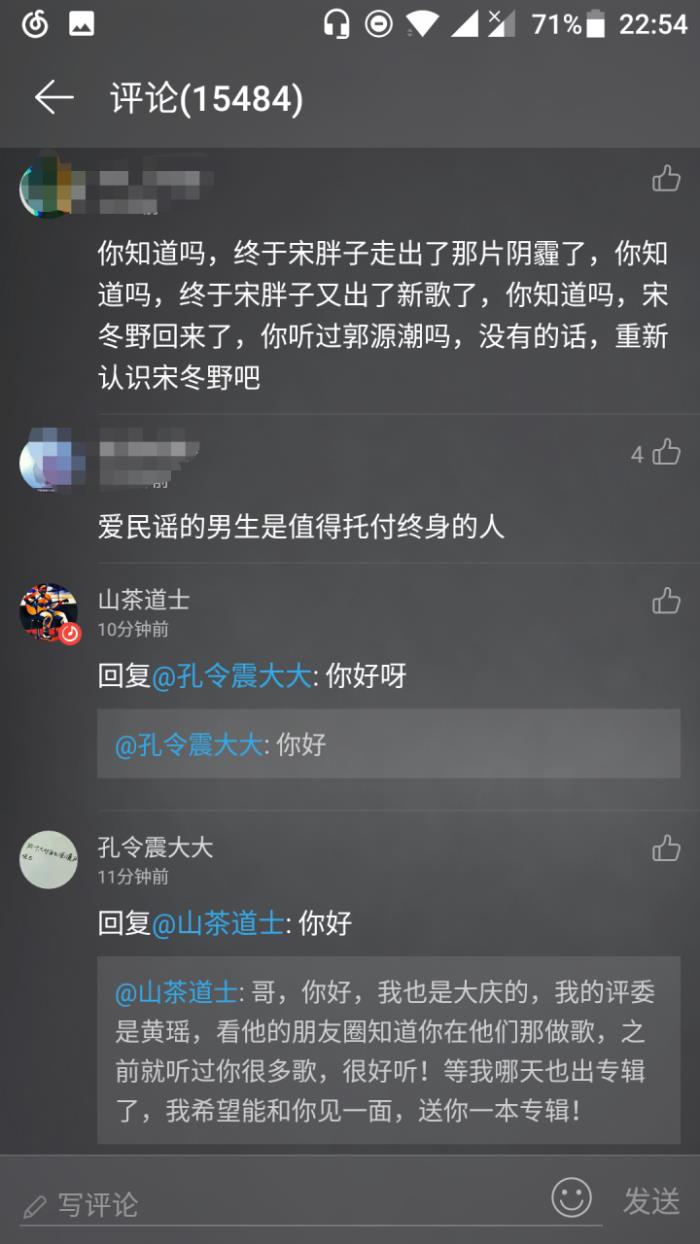Tap the @山茶道士 mention in 孔令震大大's reply
The image size is (700, 1244).
(x=218, y=922)
